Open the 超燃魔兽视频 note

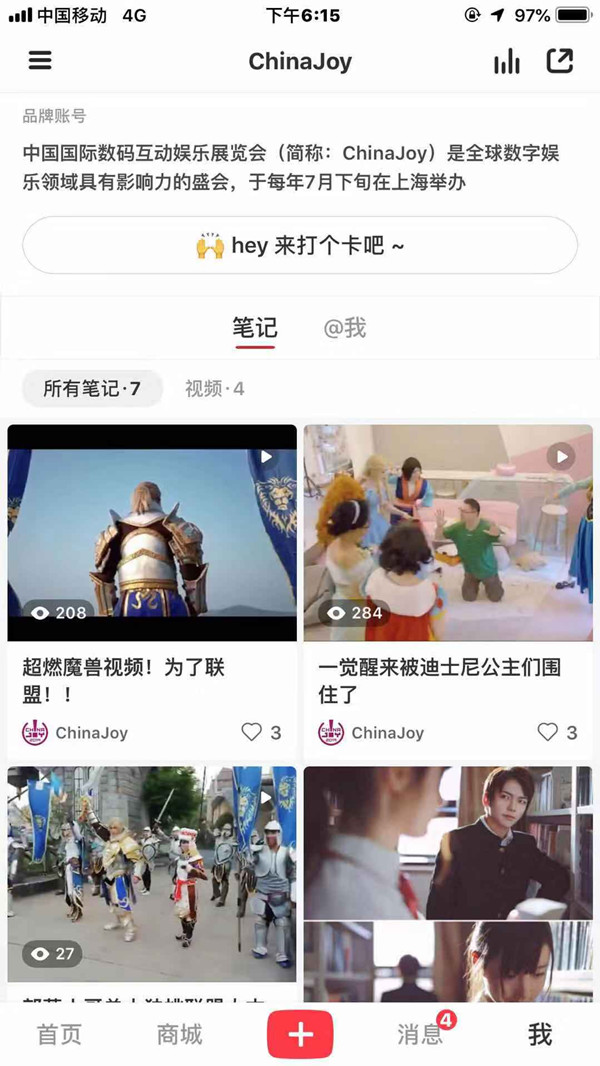[152, 533]
